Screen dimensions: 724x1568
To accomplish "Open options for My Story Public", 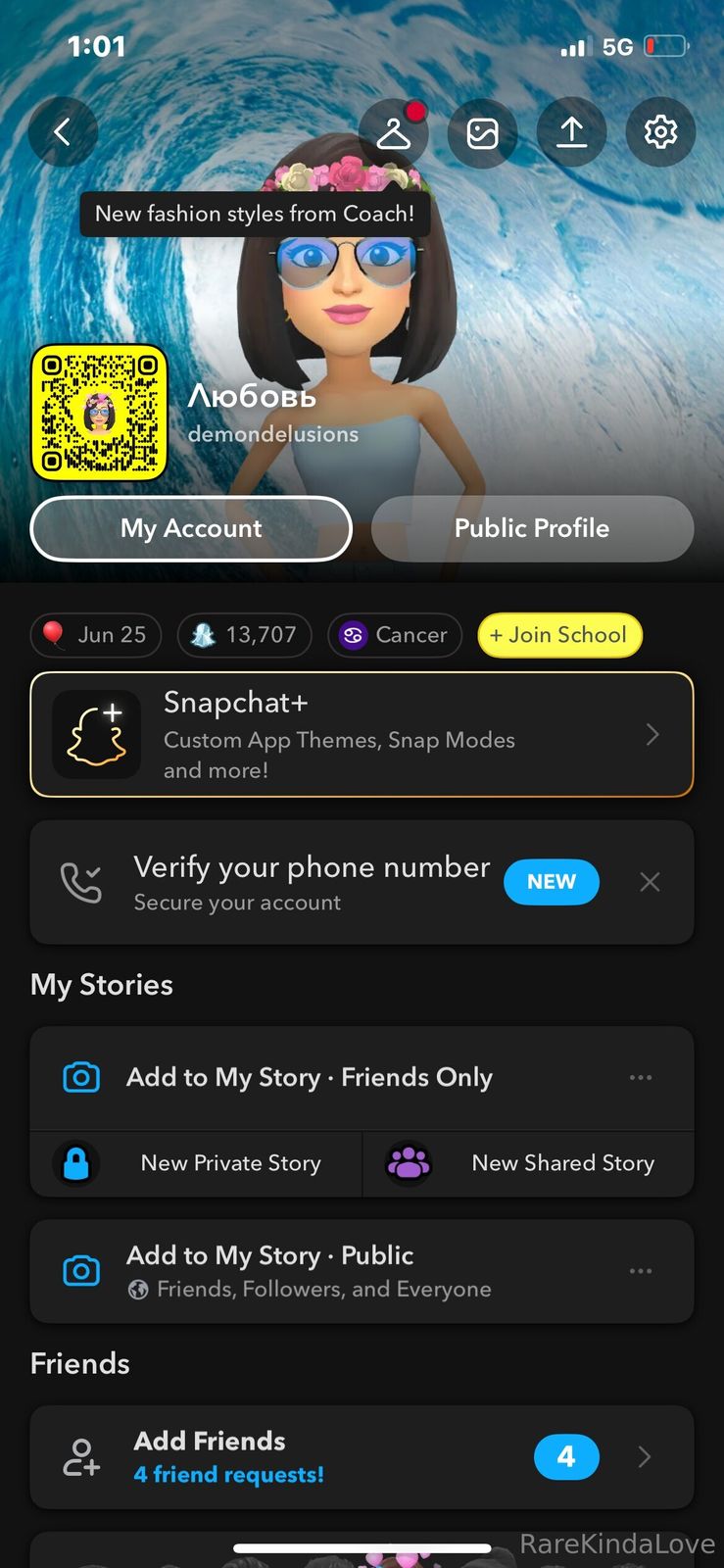I will tap(641, 1271).
